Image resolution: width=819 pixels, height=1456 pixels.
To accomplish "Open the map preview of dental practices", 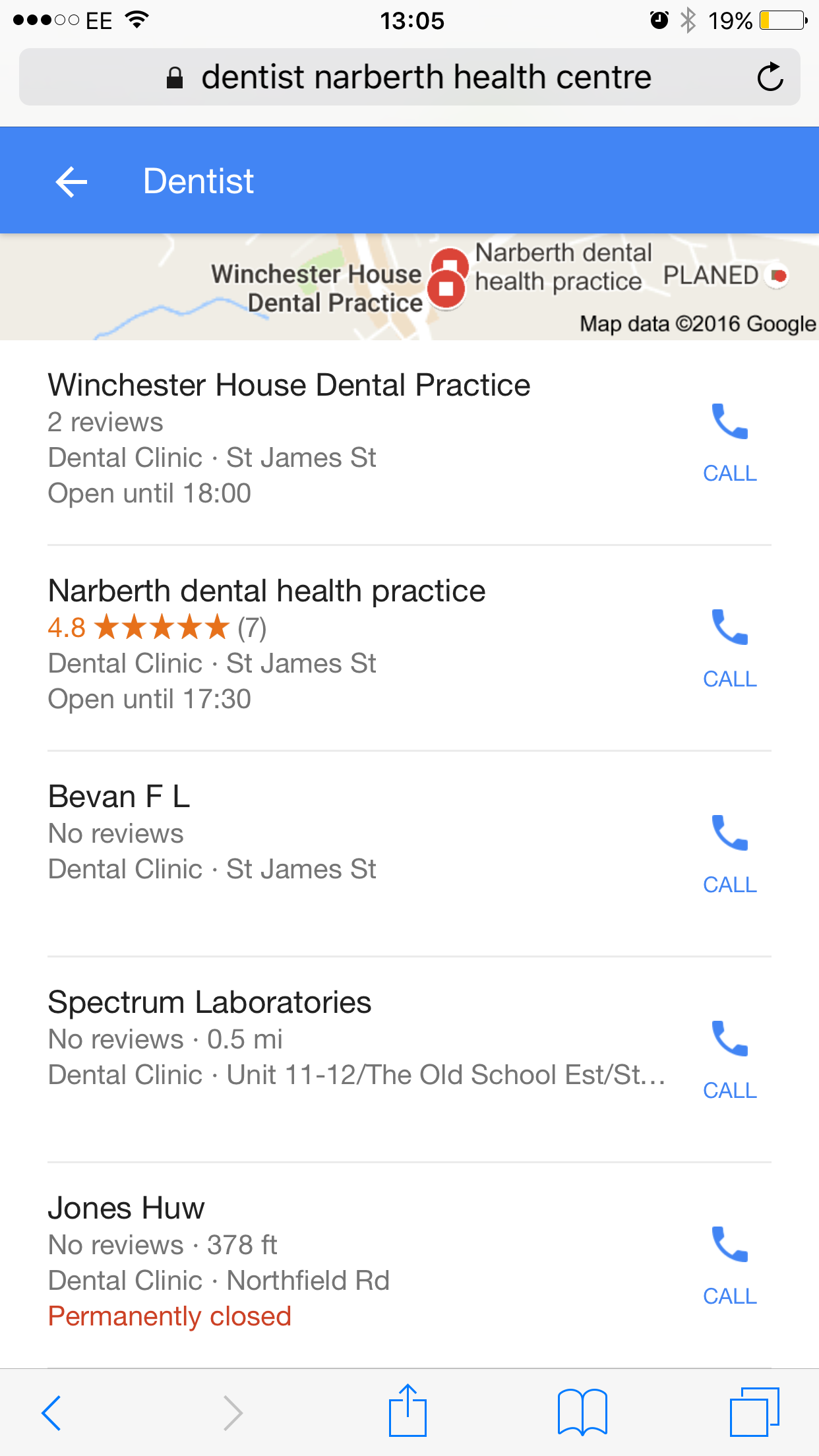I will pos(409,288).
